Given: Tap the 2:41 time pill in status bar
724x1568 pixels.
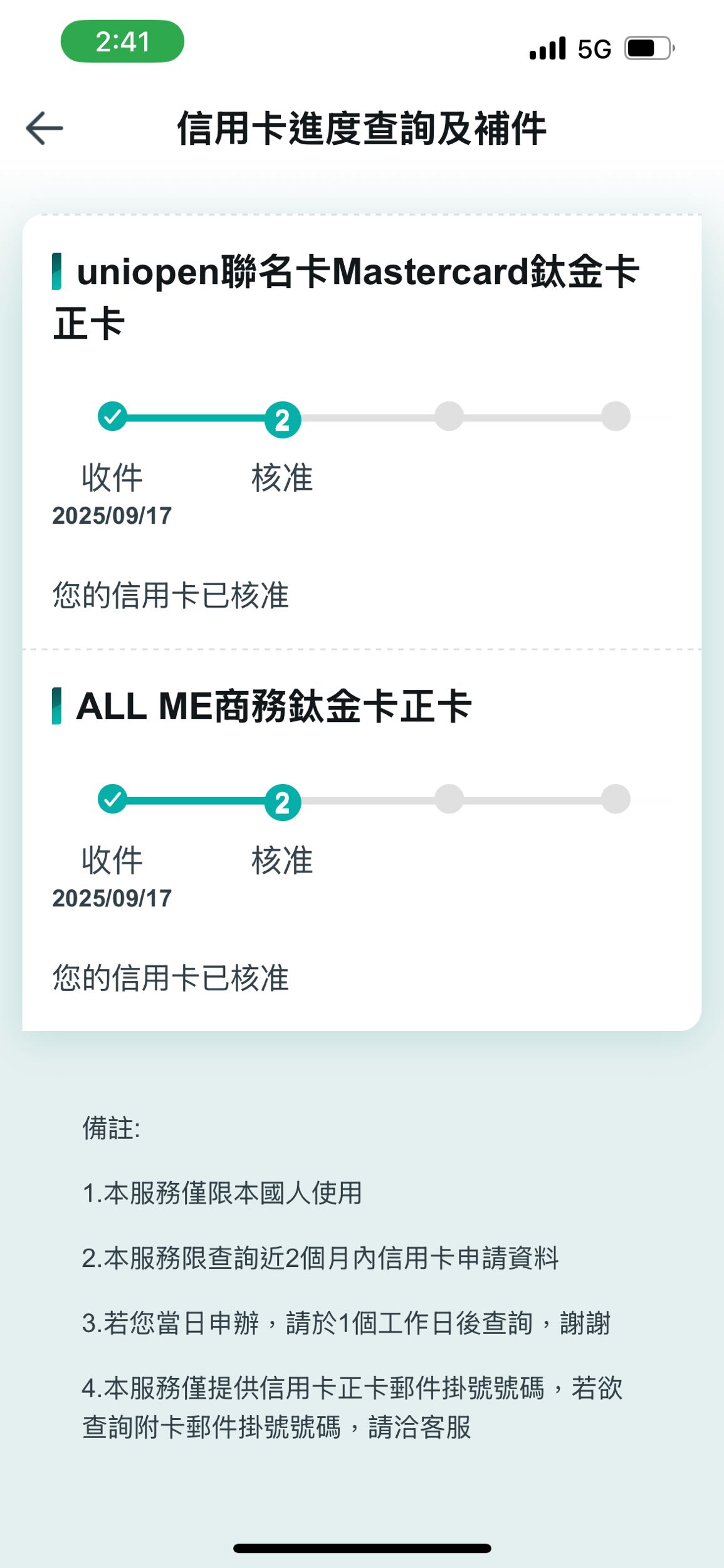Looking at the screenshot, I should (121, 41).
